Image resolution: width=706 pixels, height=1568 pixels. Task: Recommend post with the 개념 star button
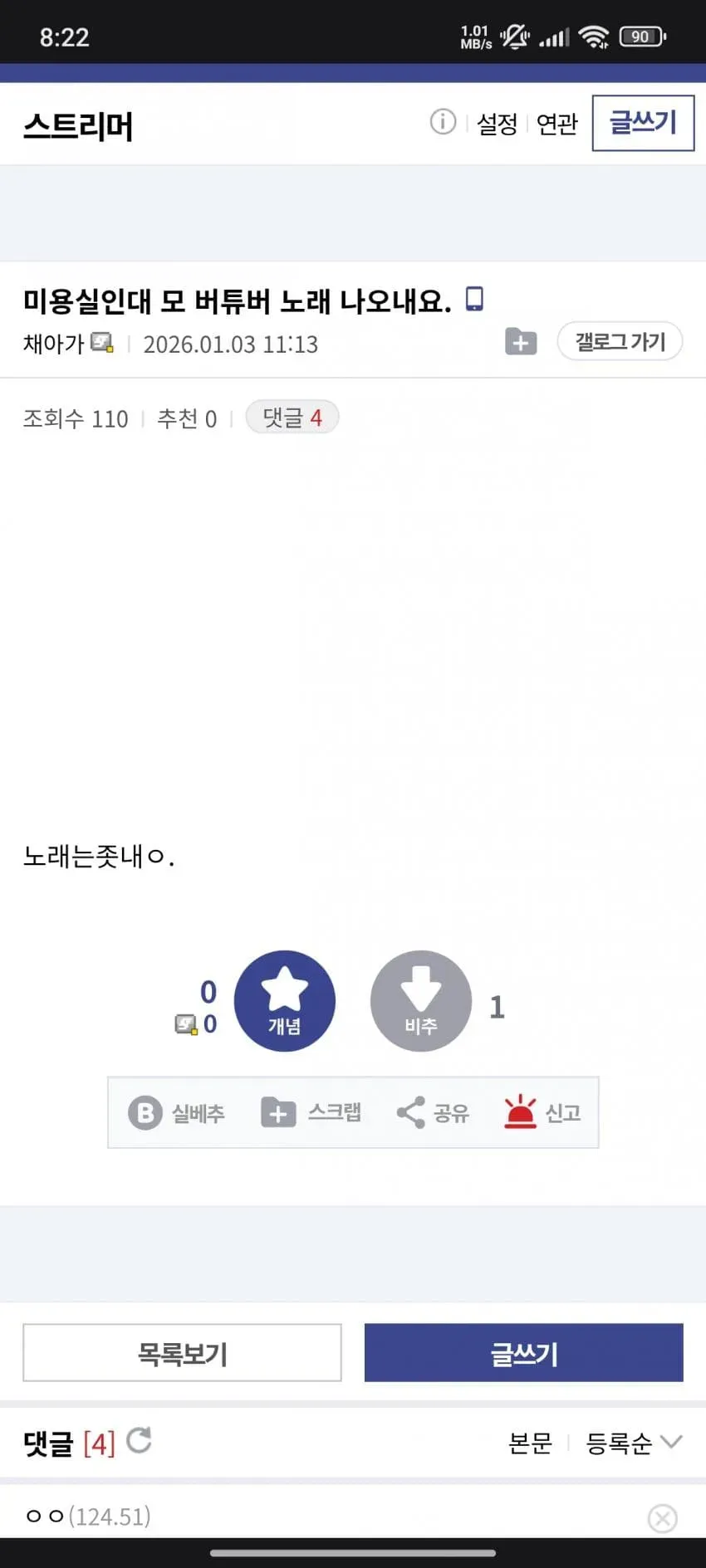tap(285, 1000)
